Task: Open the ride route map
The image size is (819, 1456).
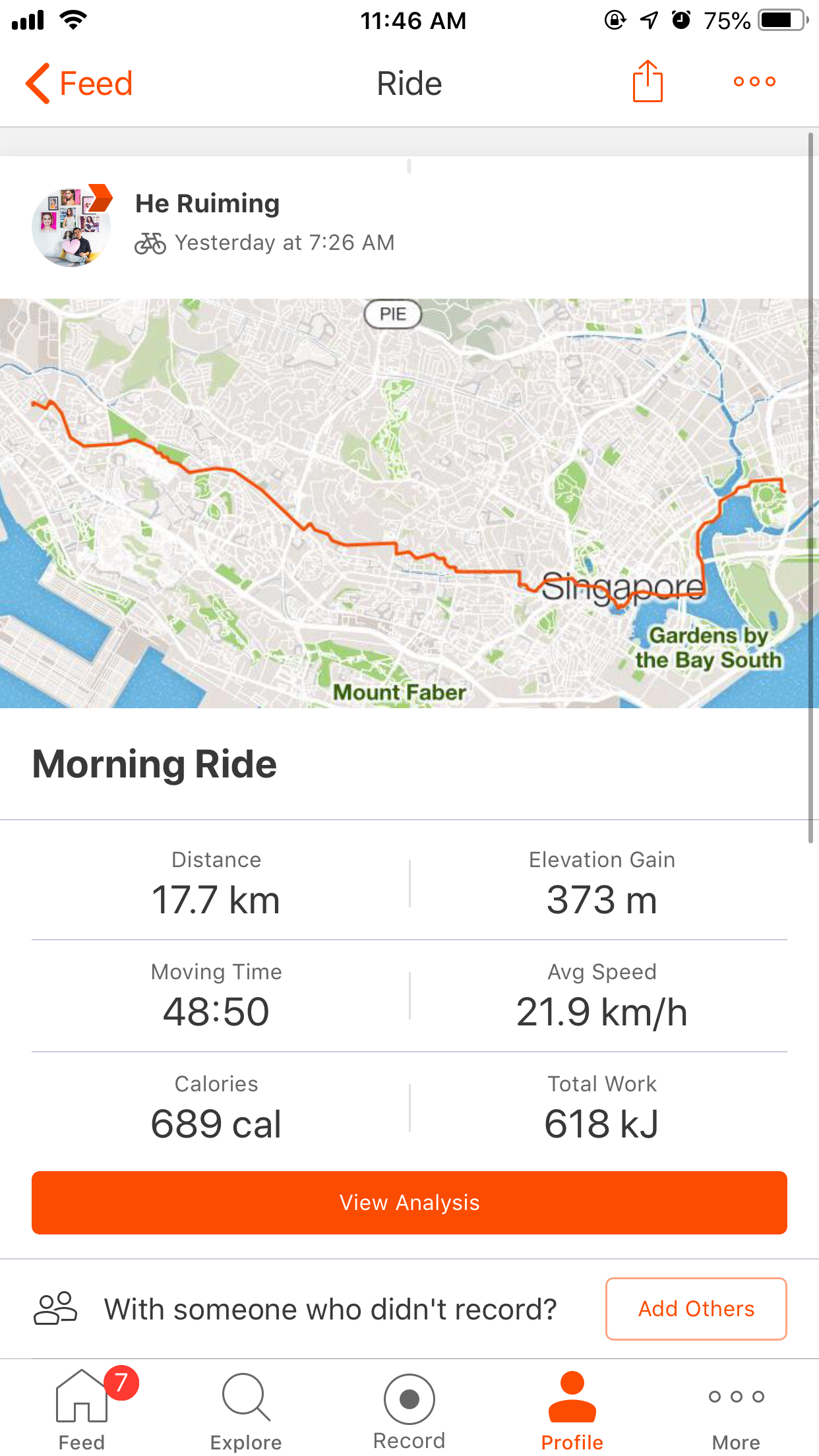Action: (x=409, y=503)
